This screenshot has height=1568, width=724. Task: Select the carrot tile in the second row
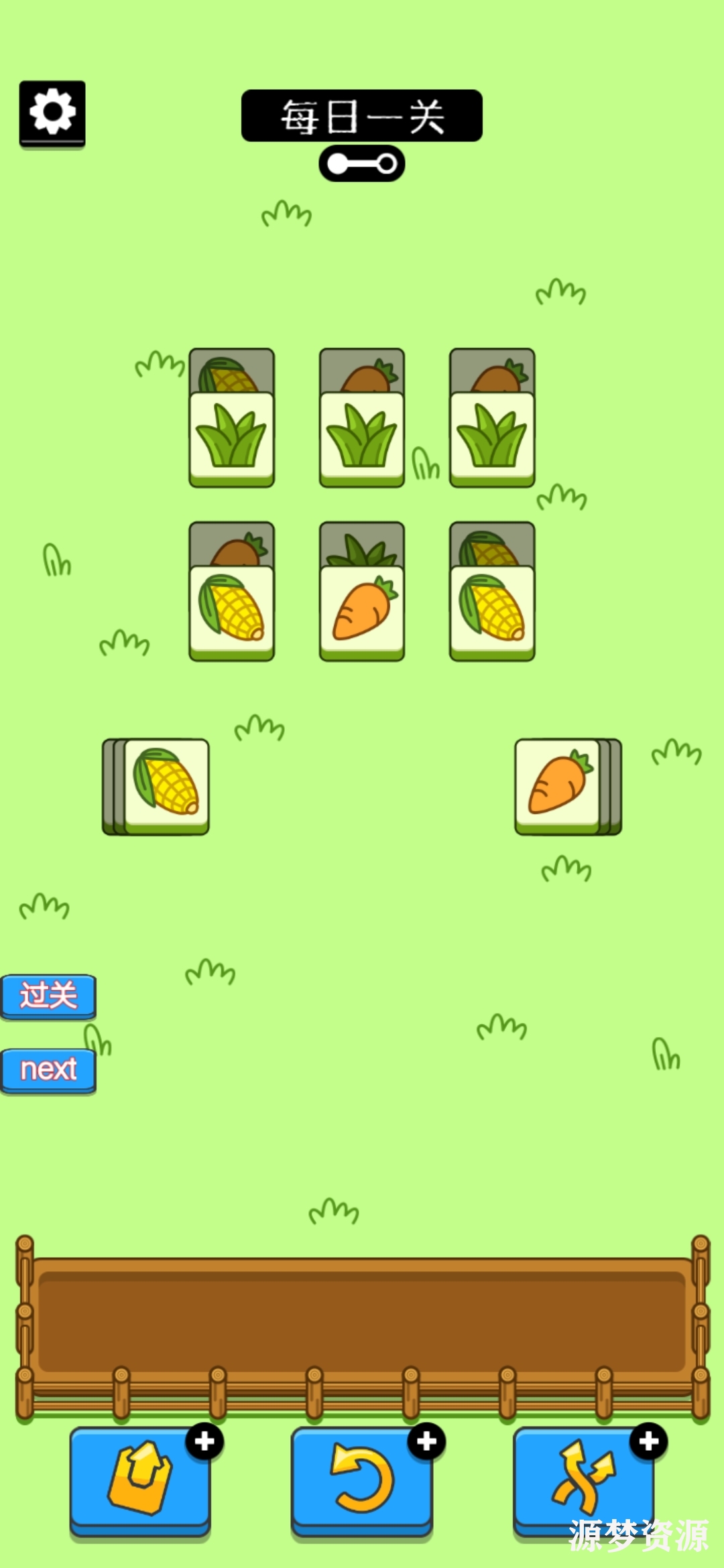362,611
